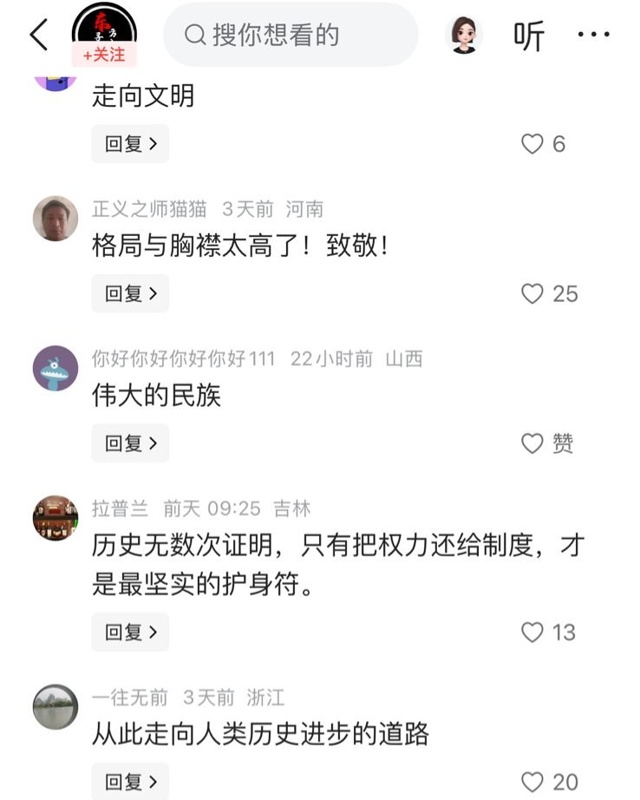View 拉普兰's profile avatar
Viewport: 640px width, 800px height.
[x=55, y=517]
